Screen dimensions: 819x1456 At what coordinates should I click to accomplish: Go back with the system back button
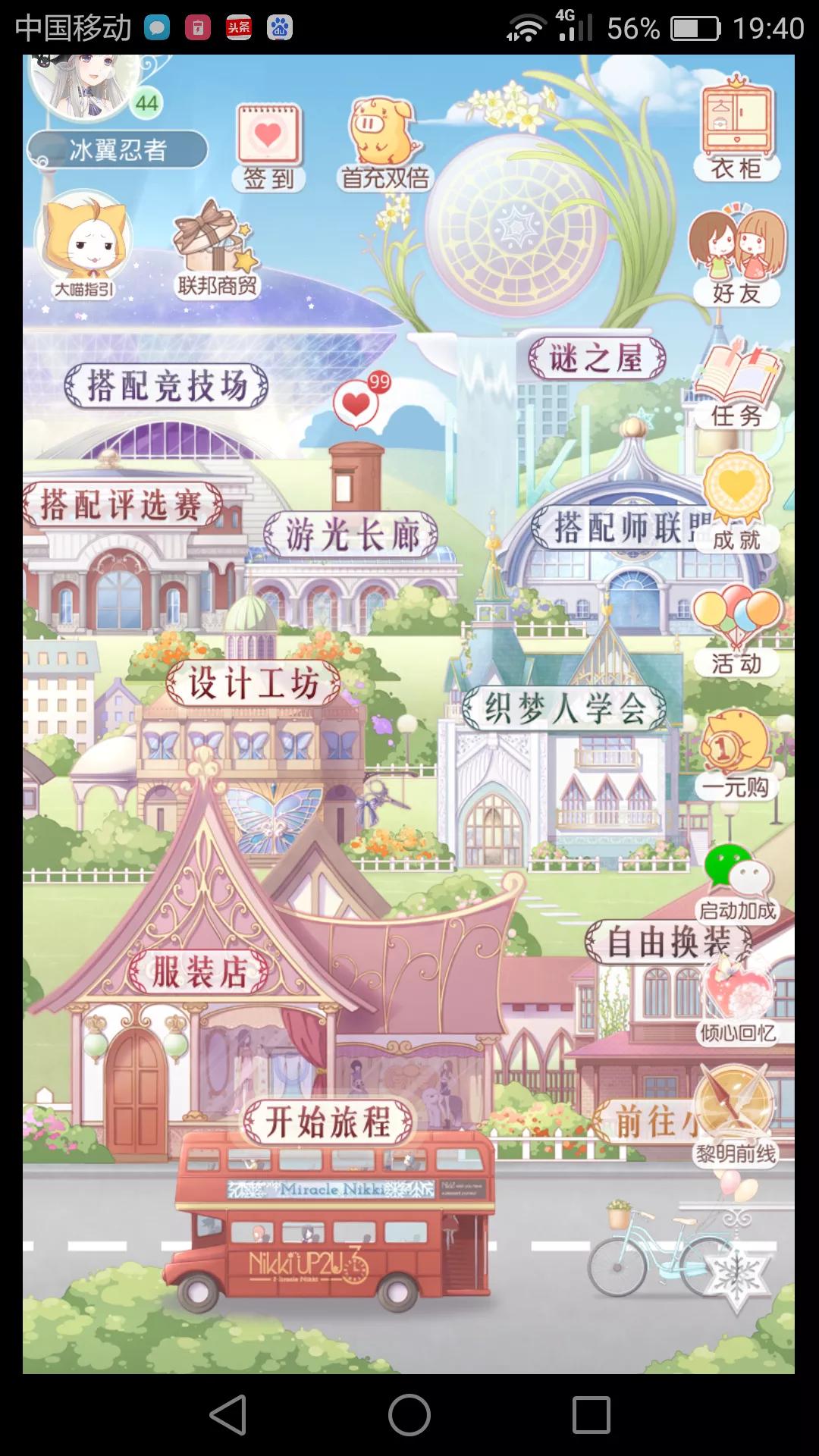point(227,1415)
